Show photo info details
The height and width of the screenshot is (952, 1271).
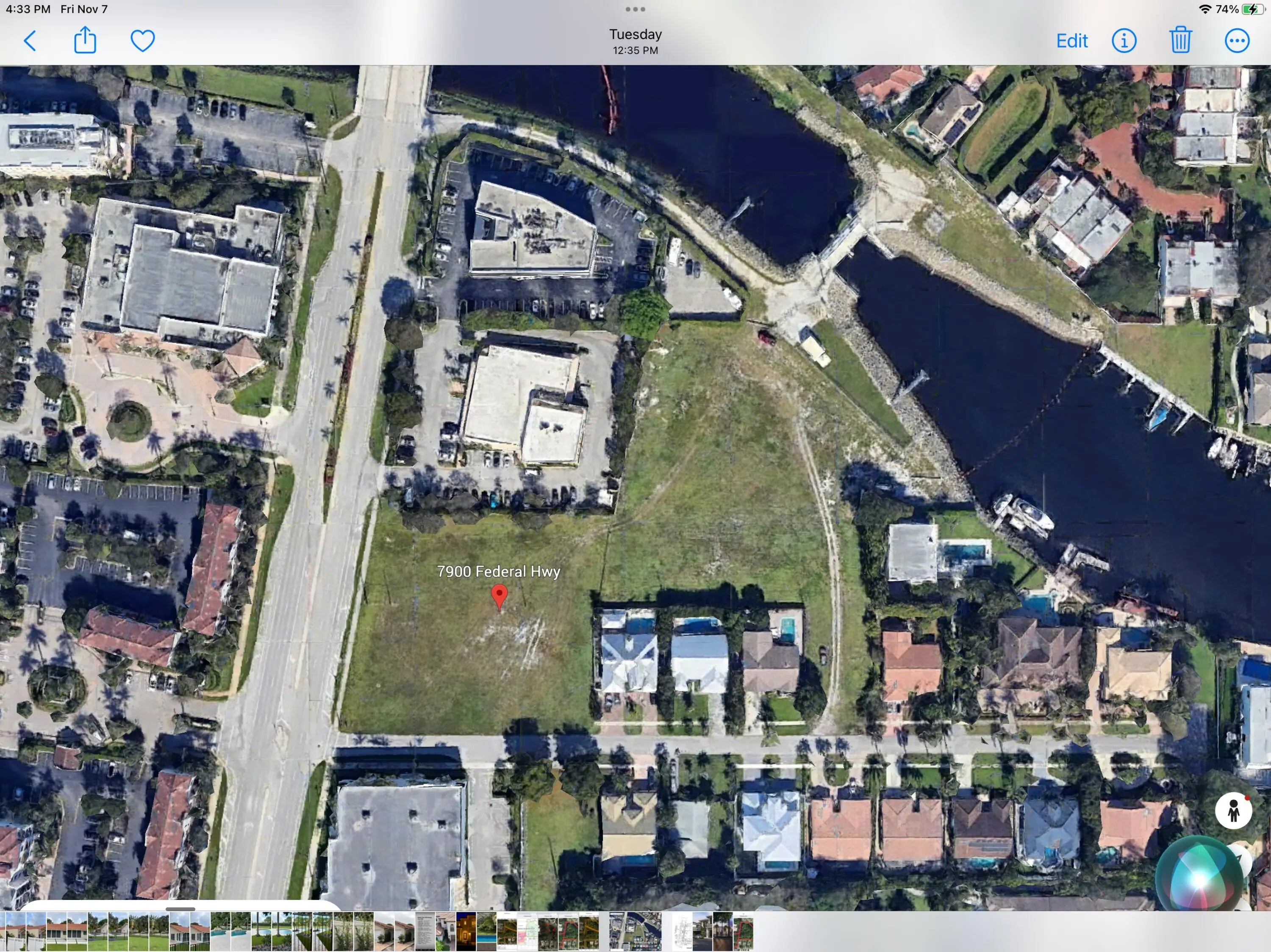(x=1124, y=41)
